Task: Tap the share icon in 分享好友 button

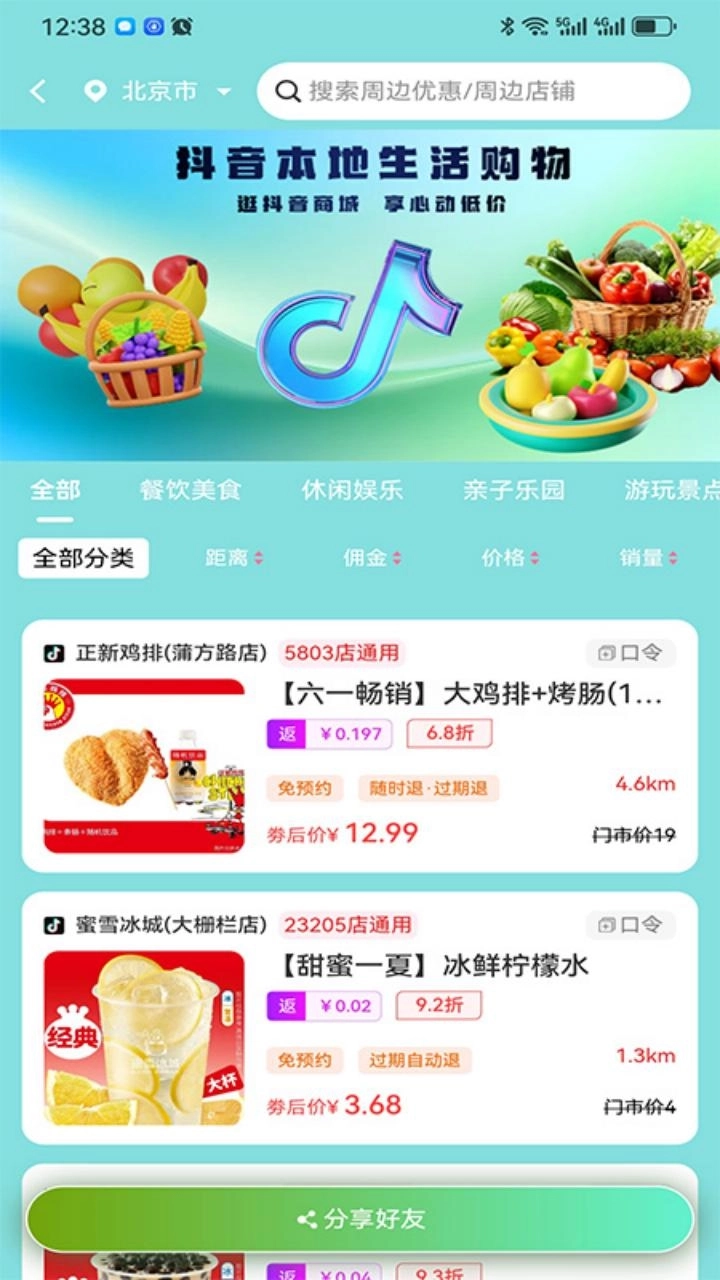Action: pyautogui.click(x=303, y=1218)
